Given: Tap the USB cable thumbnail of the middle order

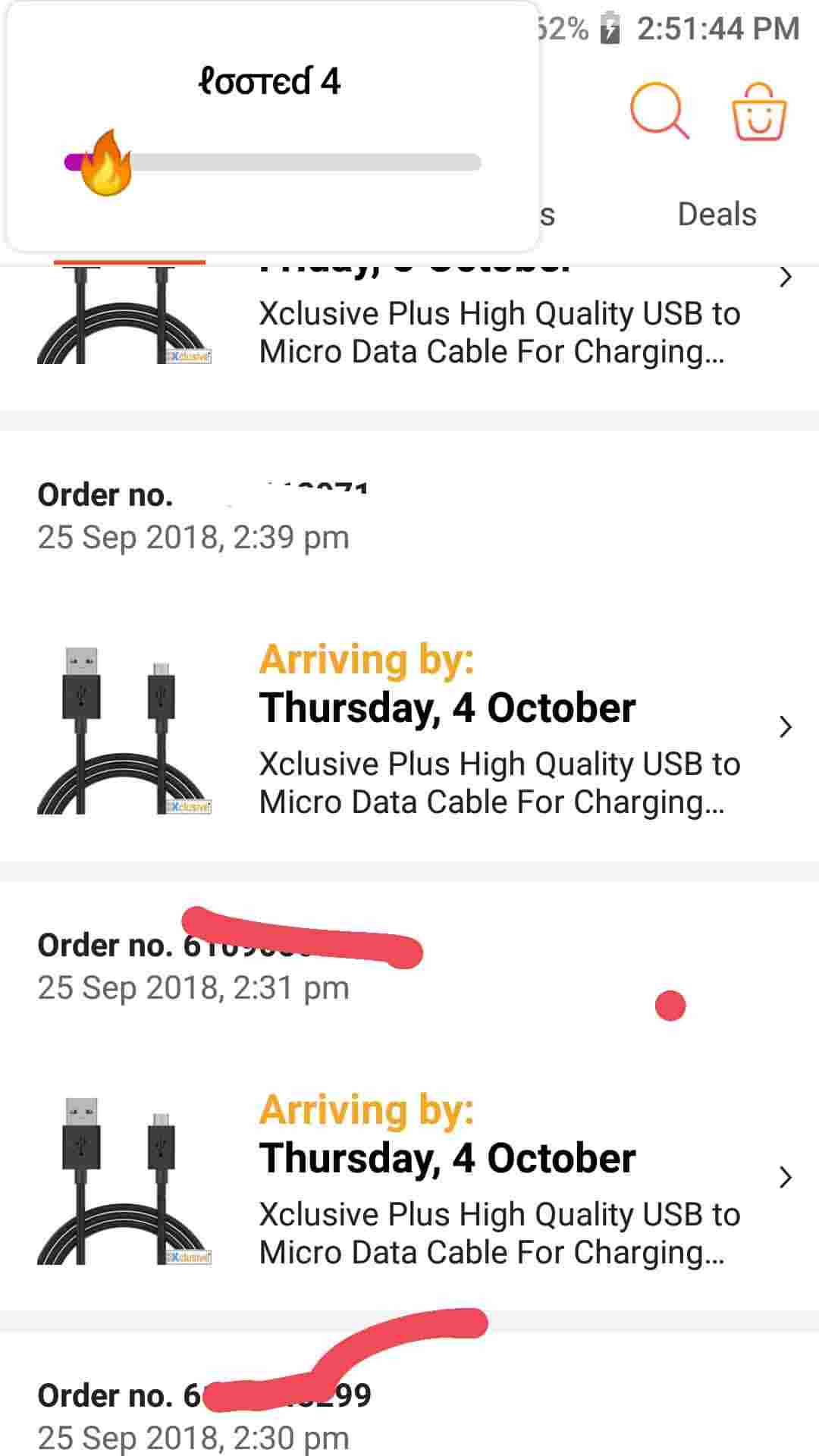Looking at the screenshot, I should [x=125, y=728].
